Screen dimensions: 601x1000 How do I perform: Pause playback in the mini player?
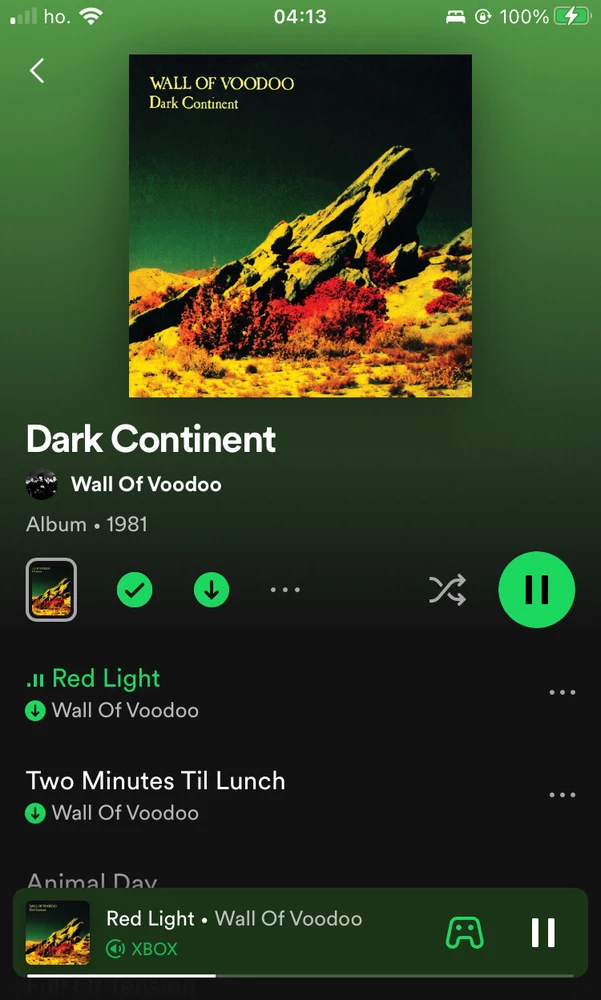(543, 933)
